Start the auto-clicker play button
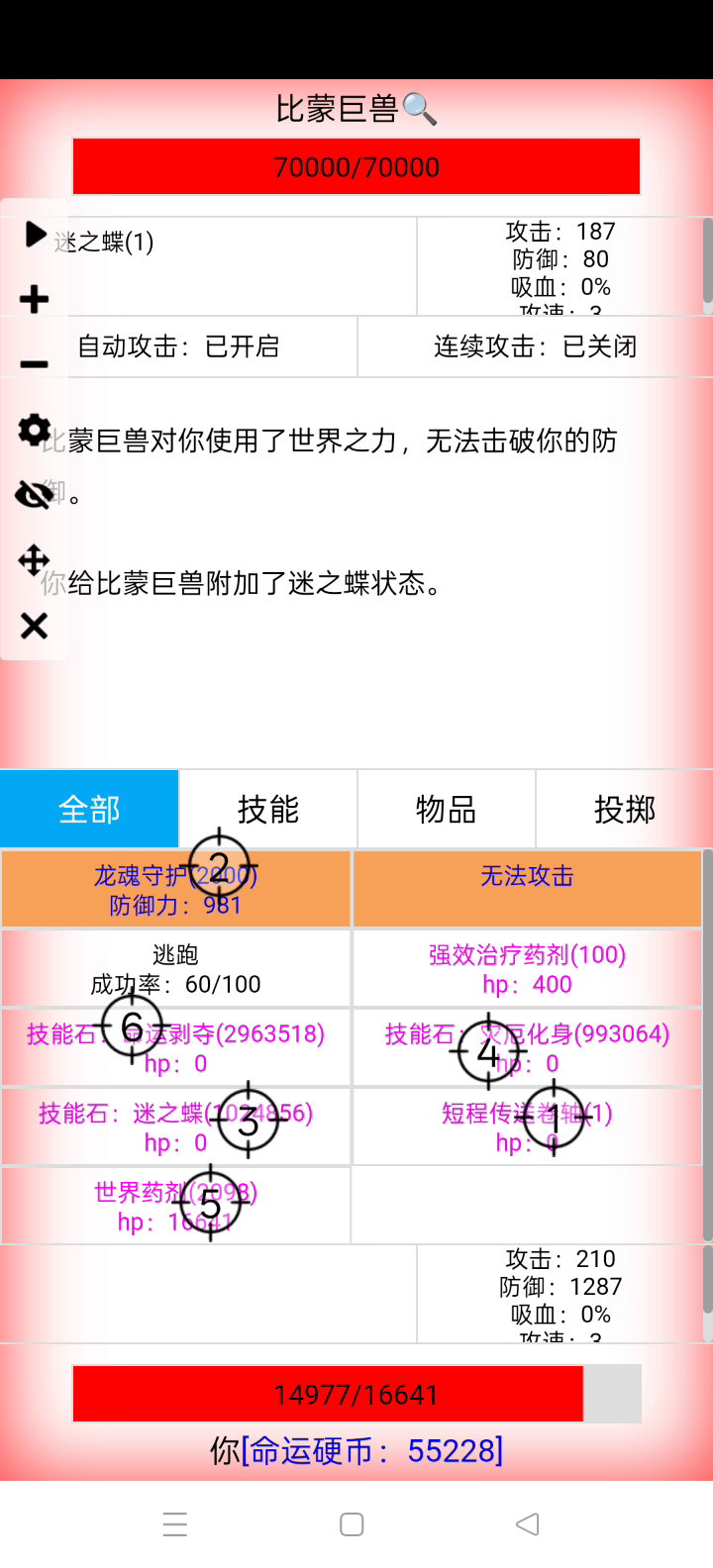The image size is (713, 1568). pos(35,235)
